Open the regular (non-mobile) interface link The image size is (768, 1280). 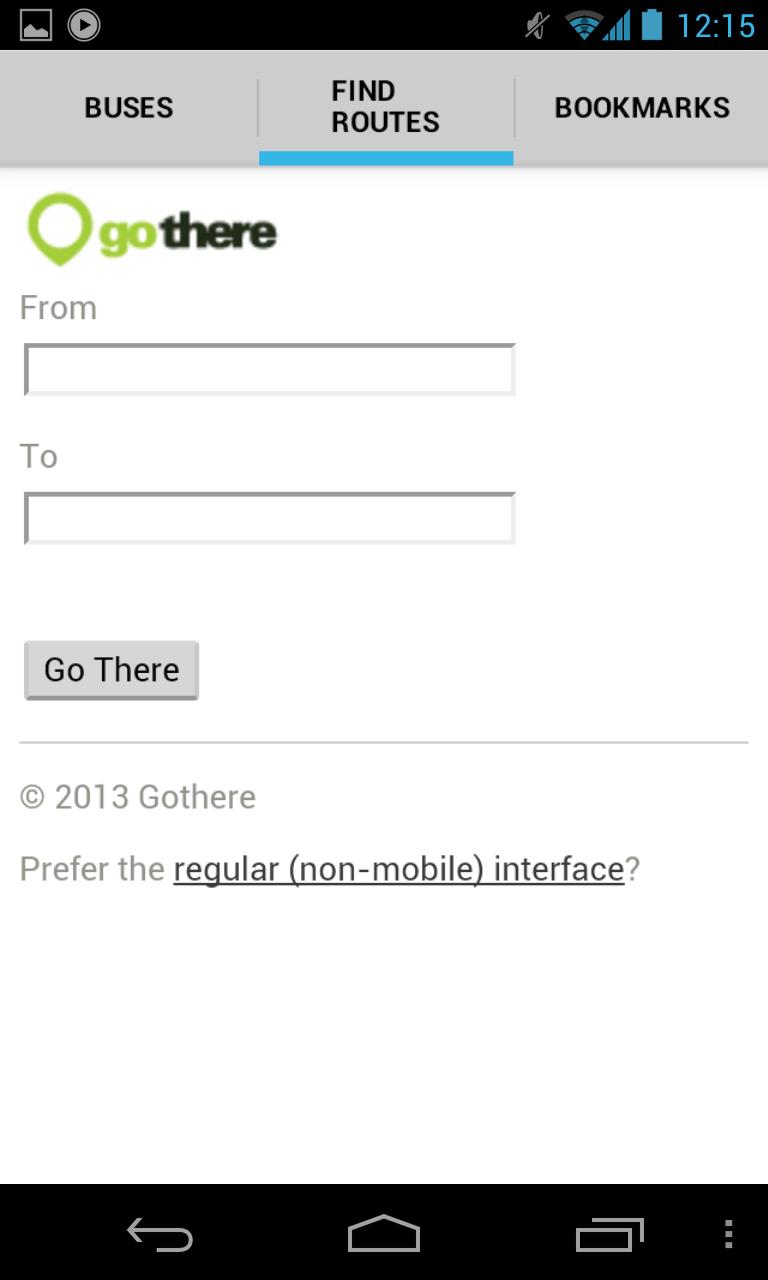(x=399, y=869)
